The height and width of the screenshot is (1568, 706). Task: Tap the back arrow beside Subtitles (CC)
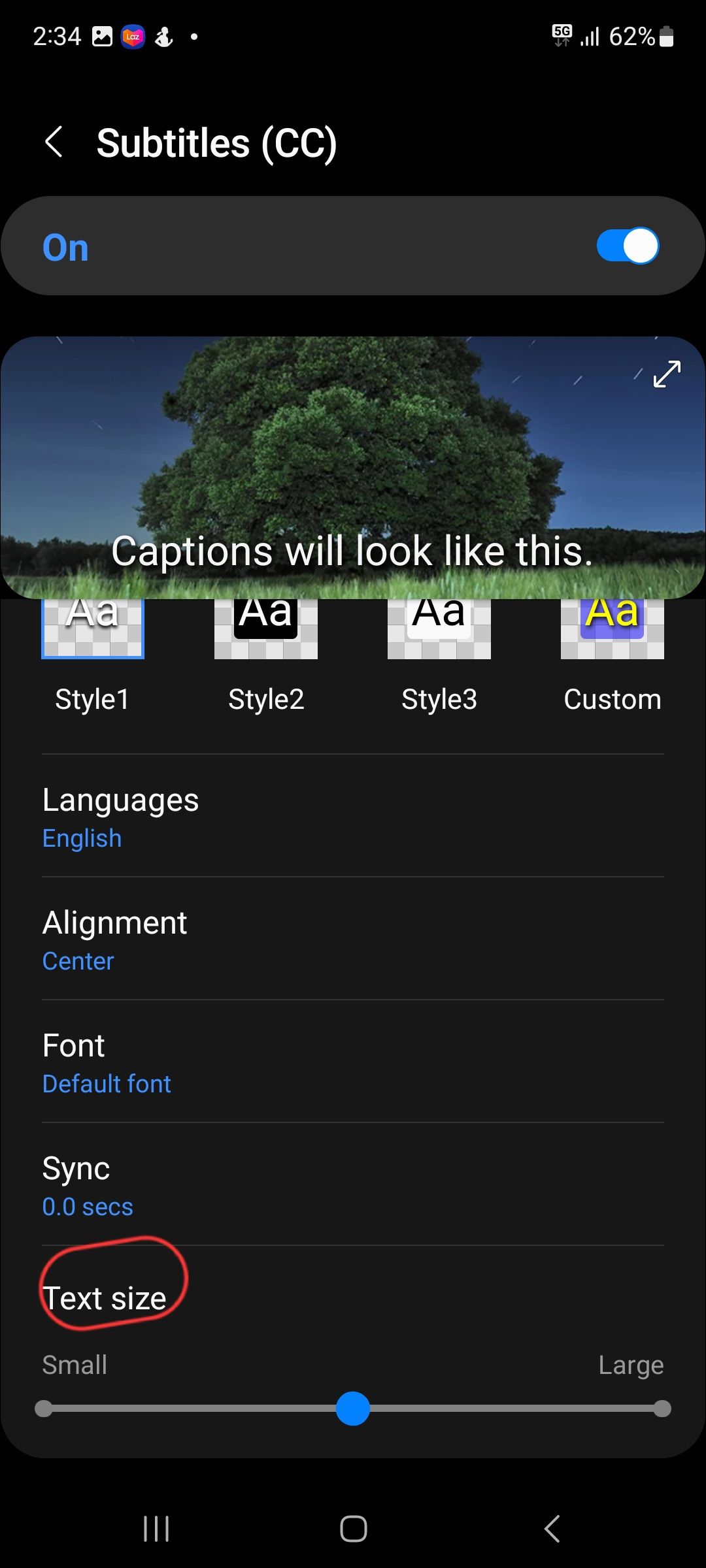55,144
